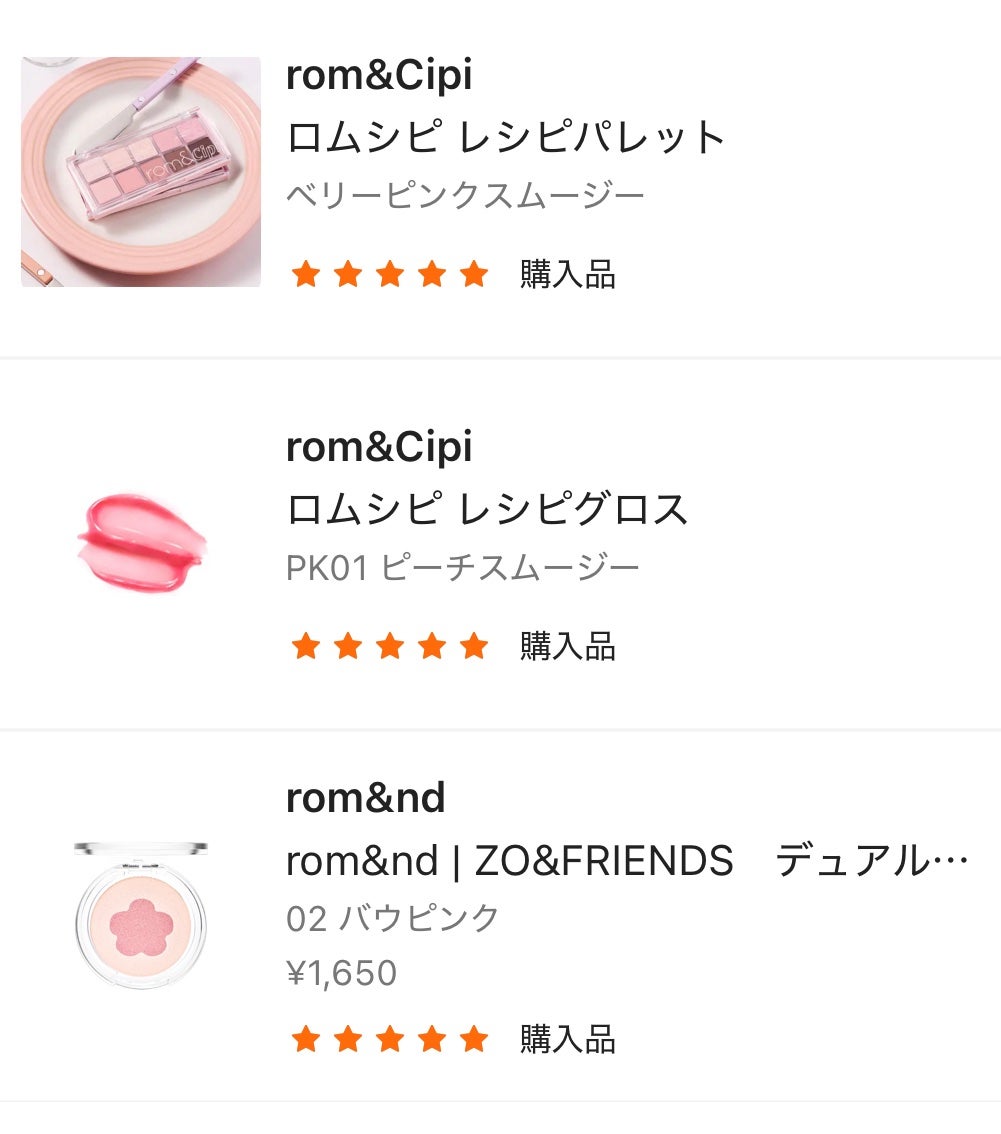The height and width of the screenshot is (1134, 1001).
Task: Select the fifth star in レシピパレット rating
Action: [x=473, y=274]
